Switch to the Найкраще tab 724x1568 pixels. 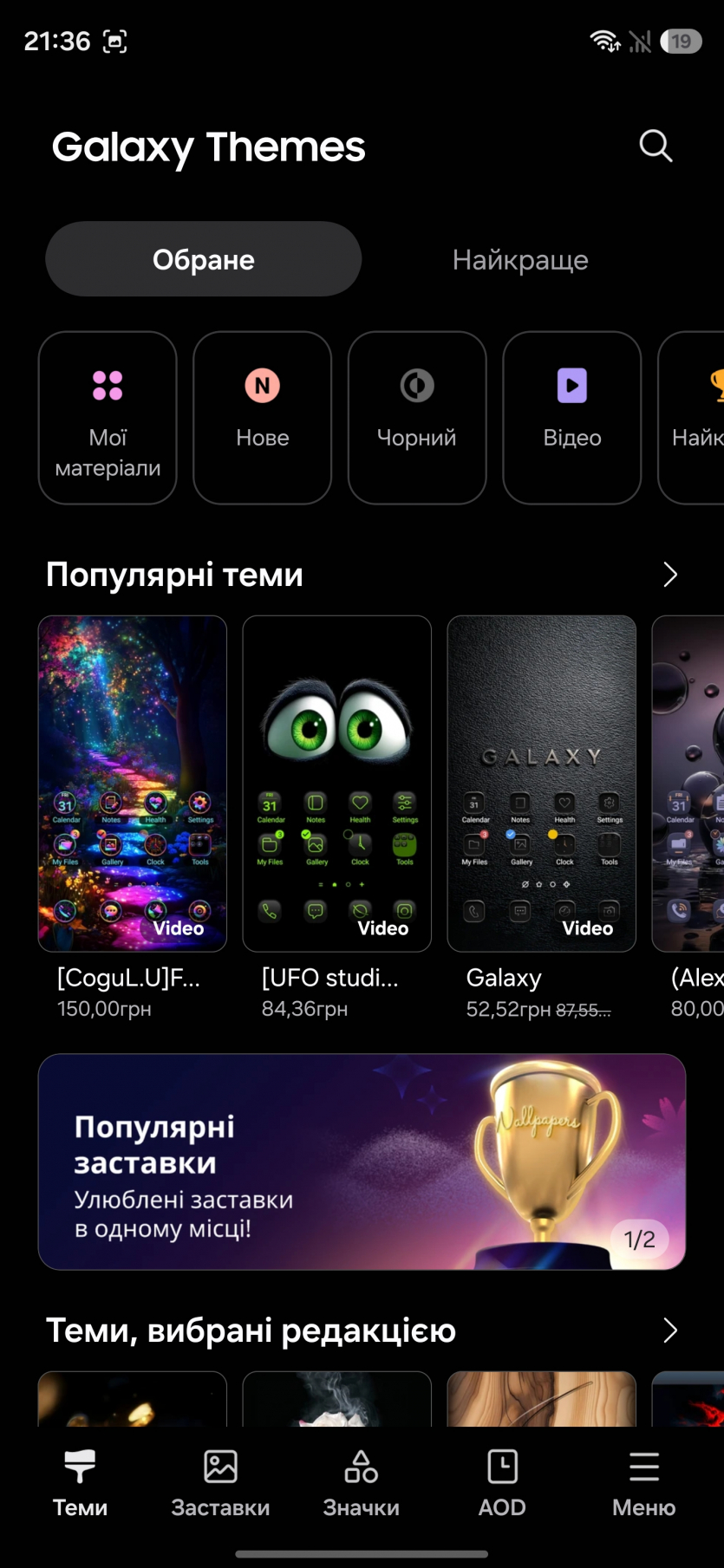coord(520,260)
